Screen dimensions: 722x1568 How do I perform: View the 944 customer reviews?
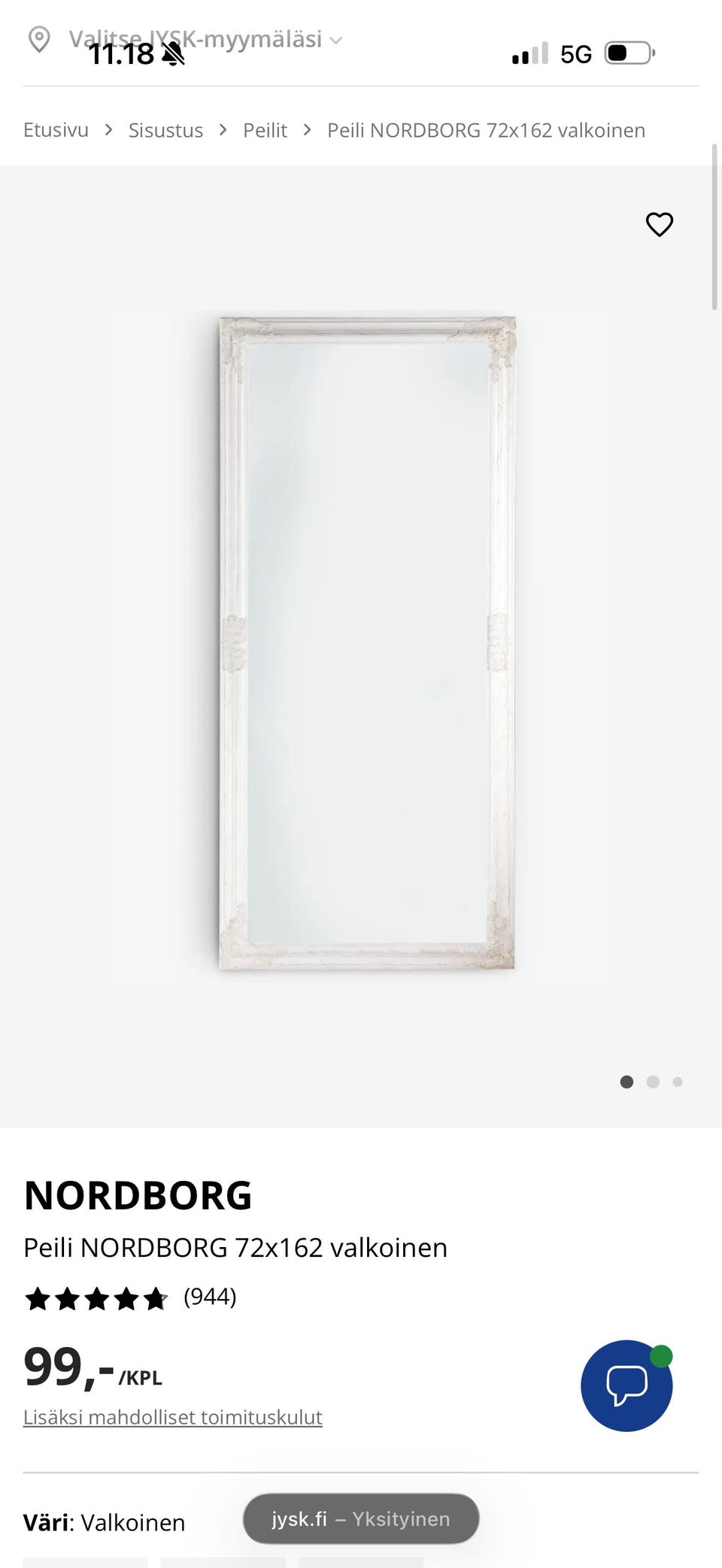pos(210,1297)
